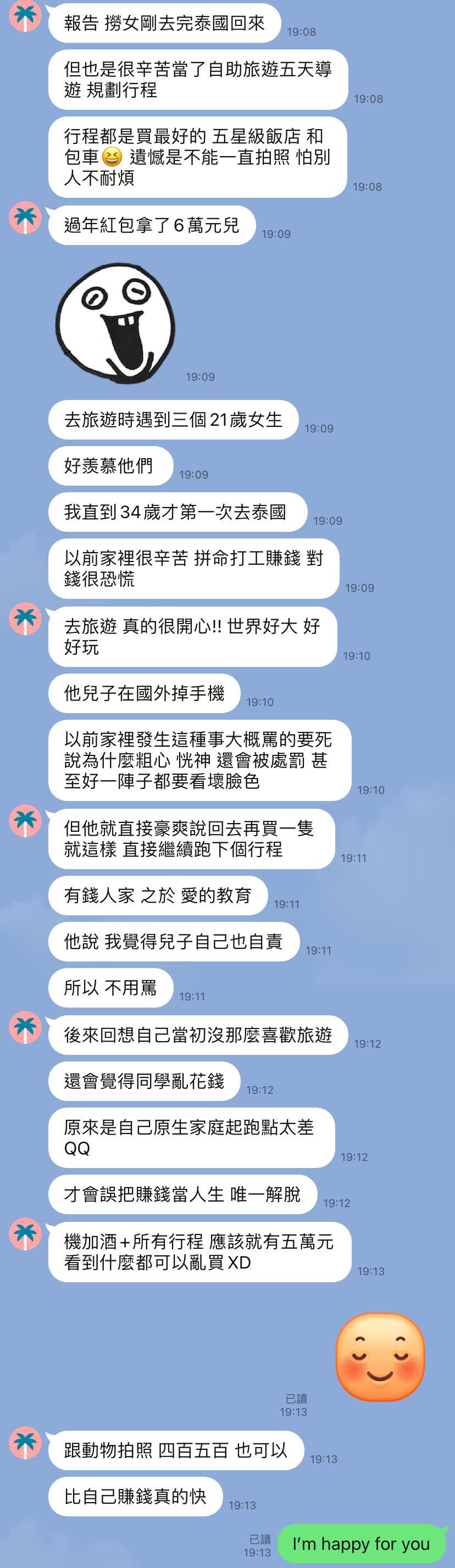The height and width of the screenshot is (1568, 455).
Task: Open sender's avatar beside 過年紅包拿了6萬元兒
Action: [x=25, y=219]
